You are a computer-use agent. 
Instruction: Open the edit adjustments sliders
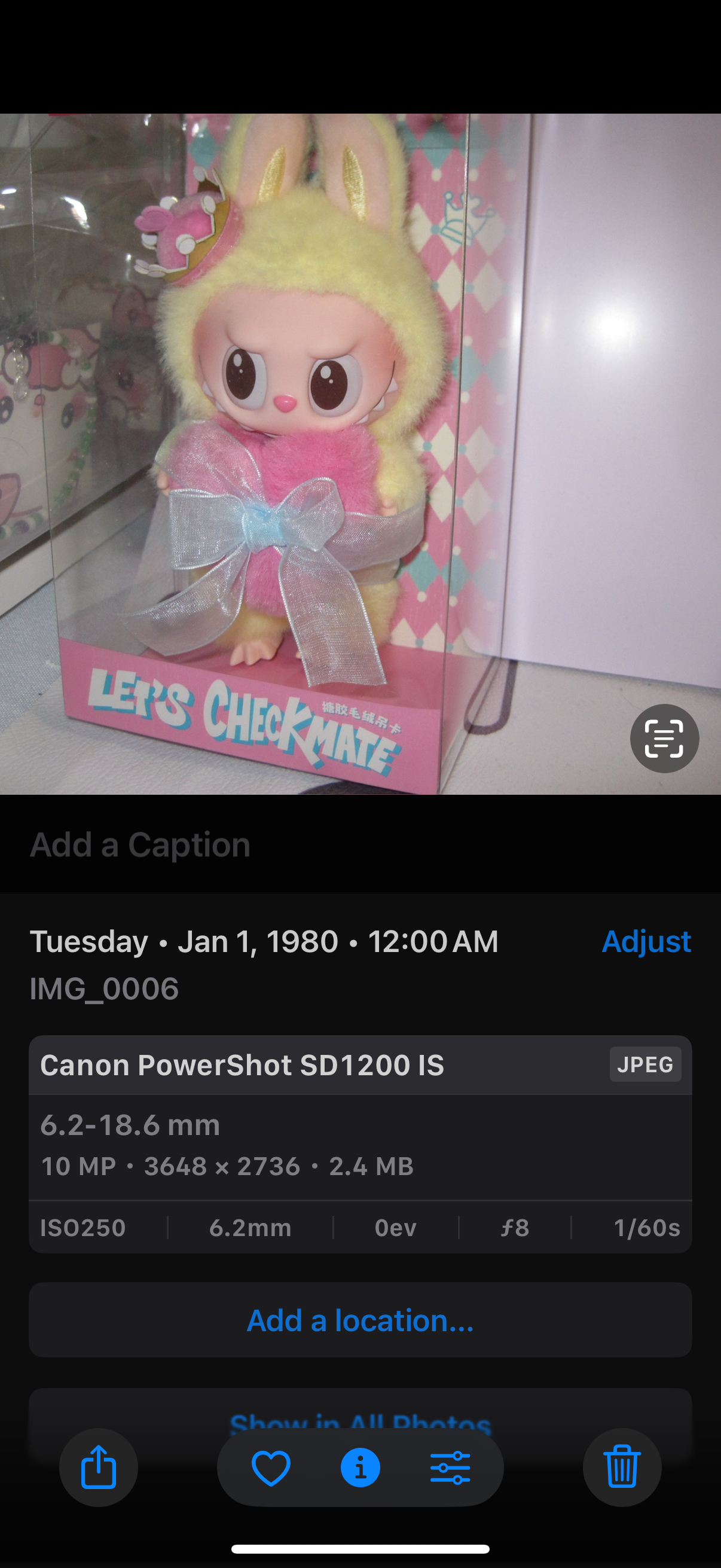point(450,1467)
